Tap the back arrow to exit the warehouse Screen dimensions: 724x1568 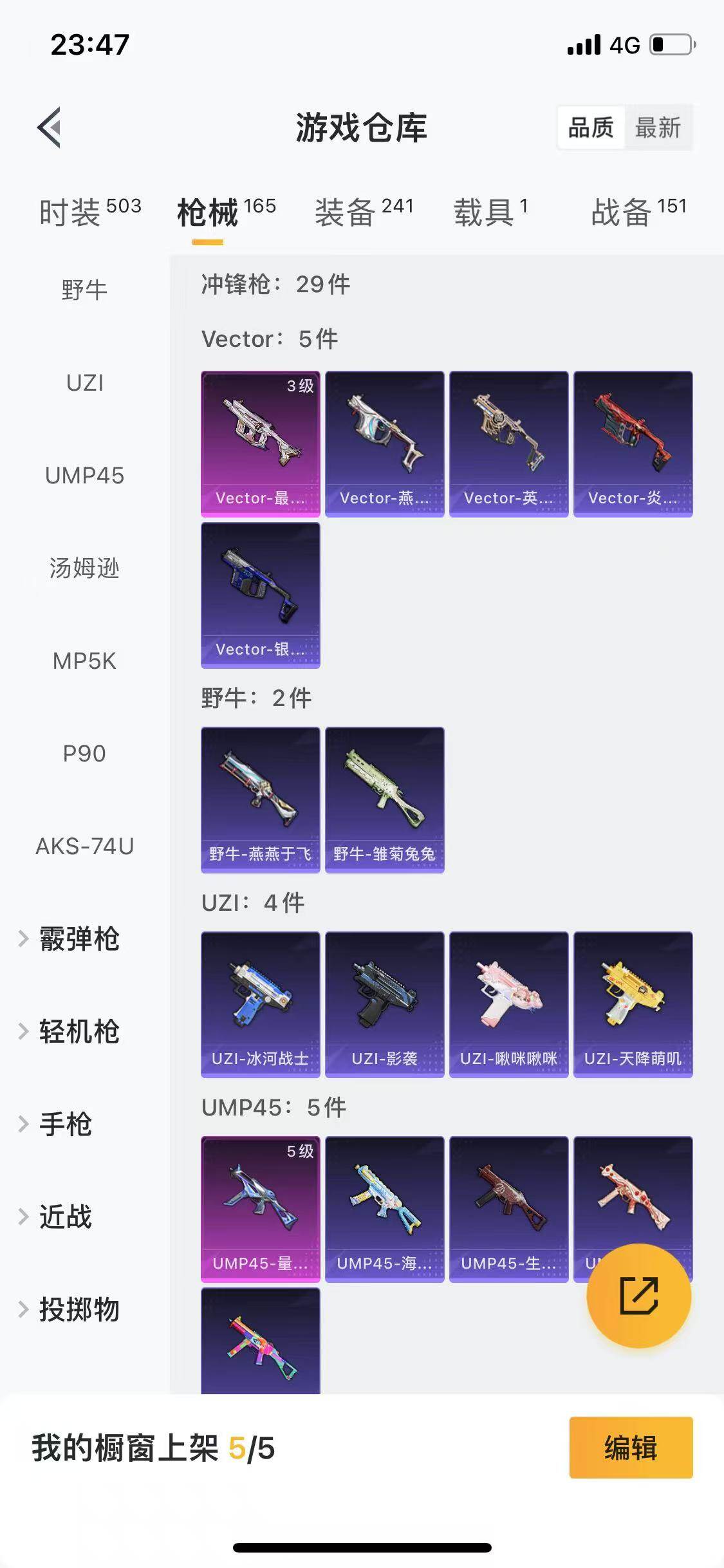tap(48, 127)
